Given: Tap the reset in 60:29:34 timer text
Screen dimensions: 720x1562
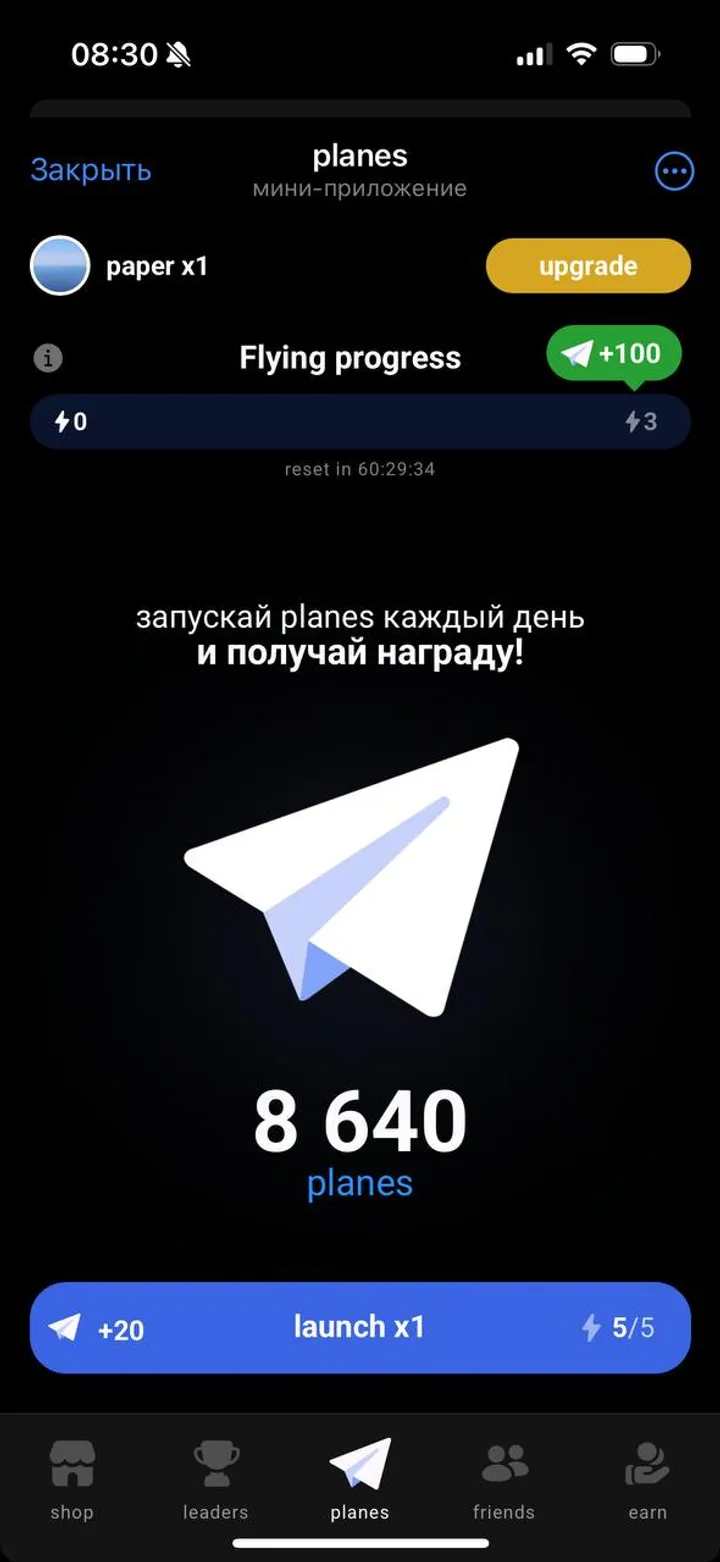Looking at the screenshot, I should click(x=360, y=469).
